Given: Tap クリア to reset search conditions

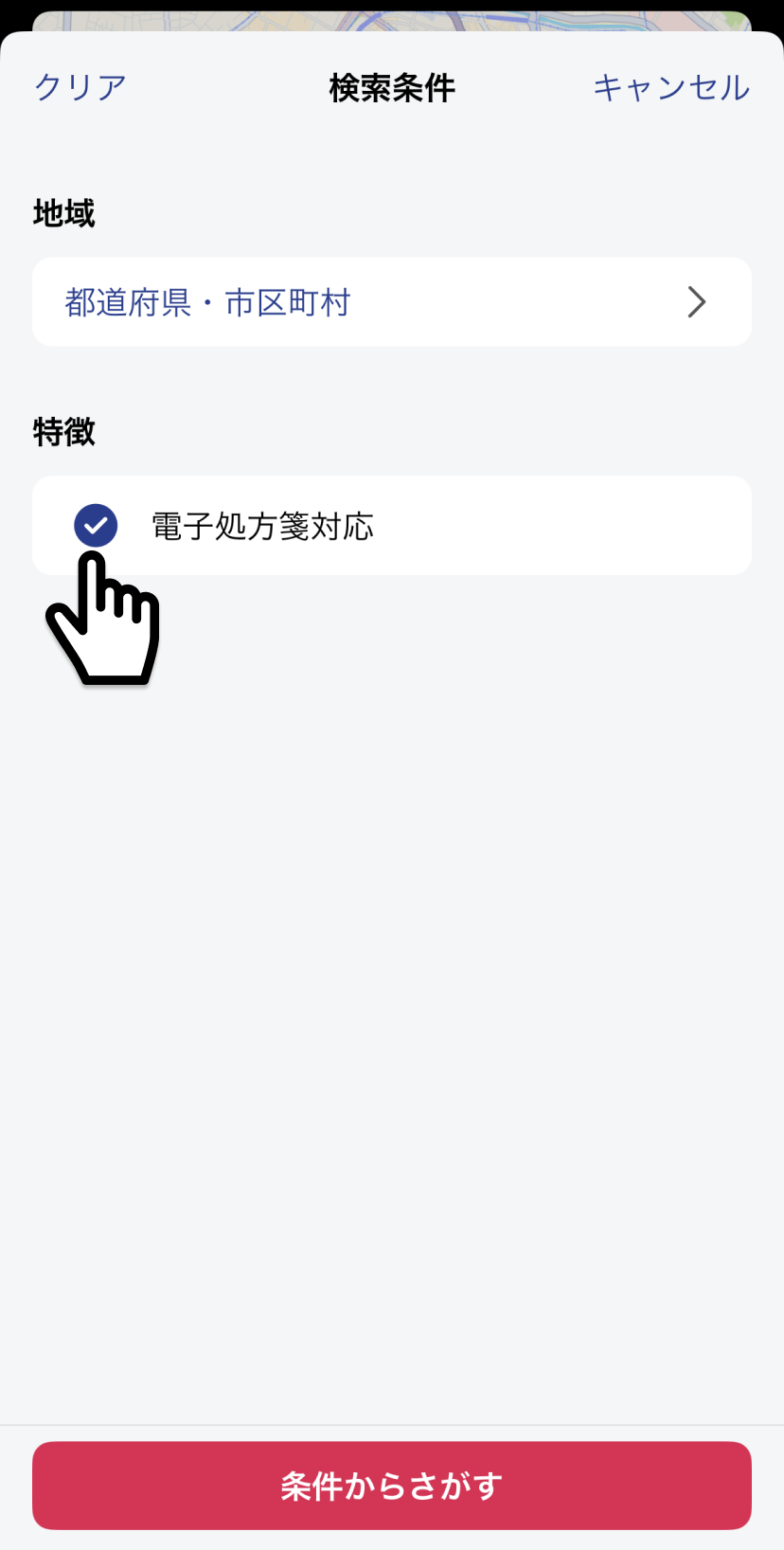Looking at the screenshot, I should click(x=80, y=87).
